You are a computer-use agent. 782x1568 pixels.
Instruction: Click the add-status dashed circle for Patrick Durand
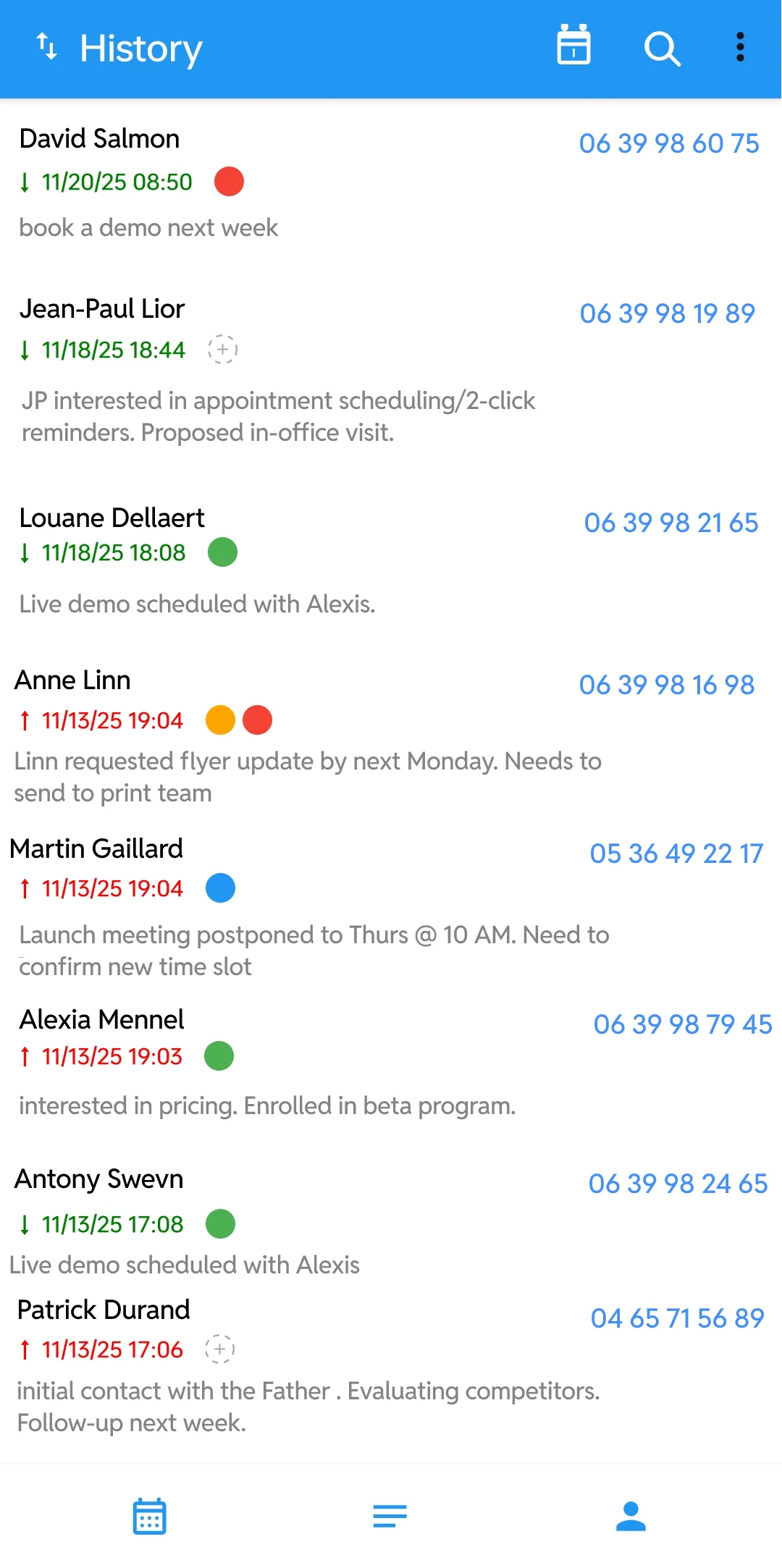pyautogui.click(x=219, y=1349)
